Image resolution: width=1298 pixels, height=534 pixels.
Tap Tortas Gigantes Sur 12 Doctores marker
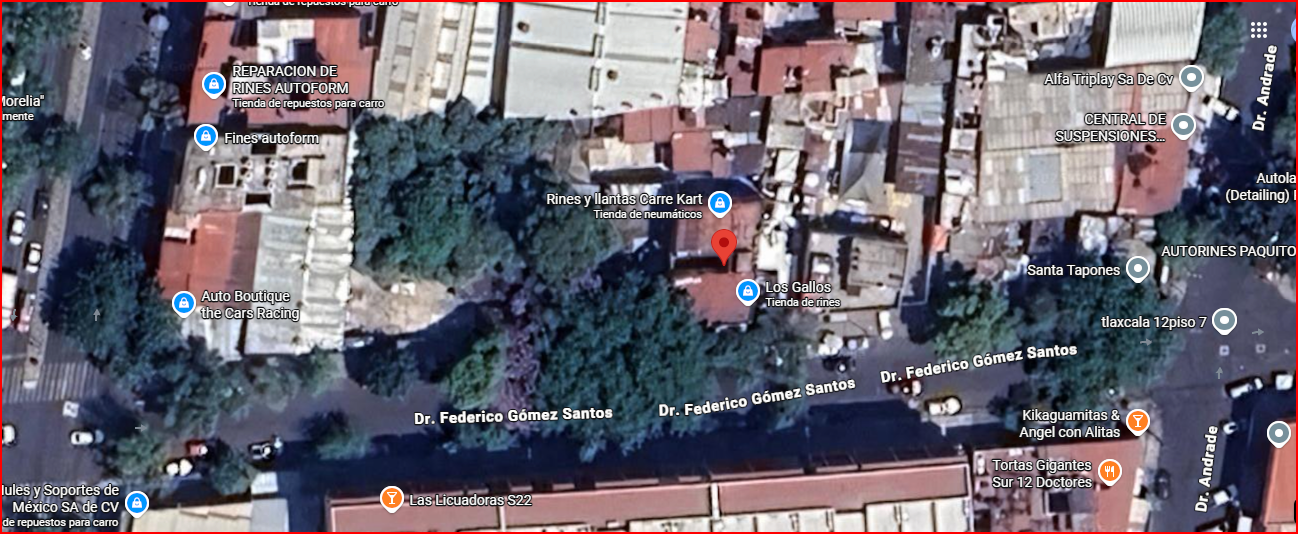click(1109, 471)
